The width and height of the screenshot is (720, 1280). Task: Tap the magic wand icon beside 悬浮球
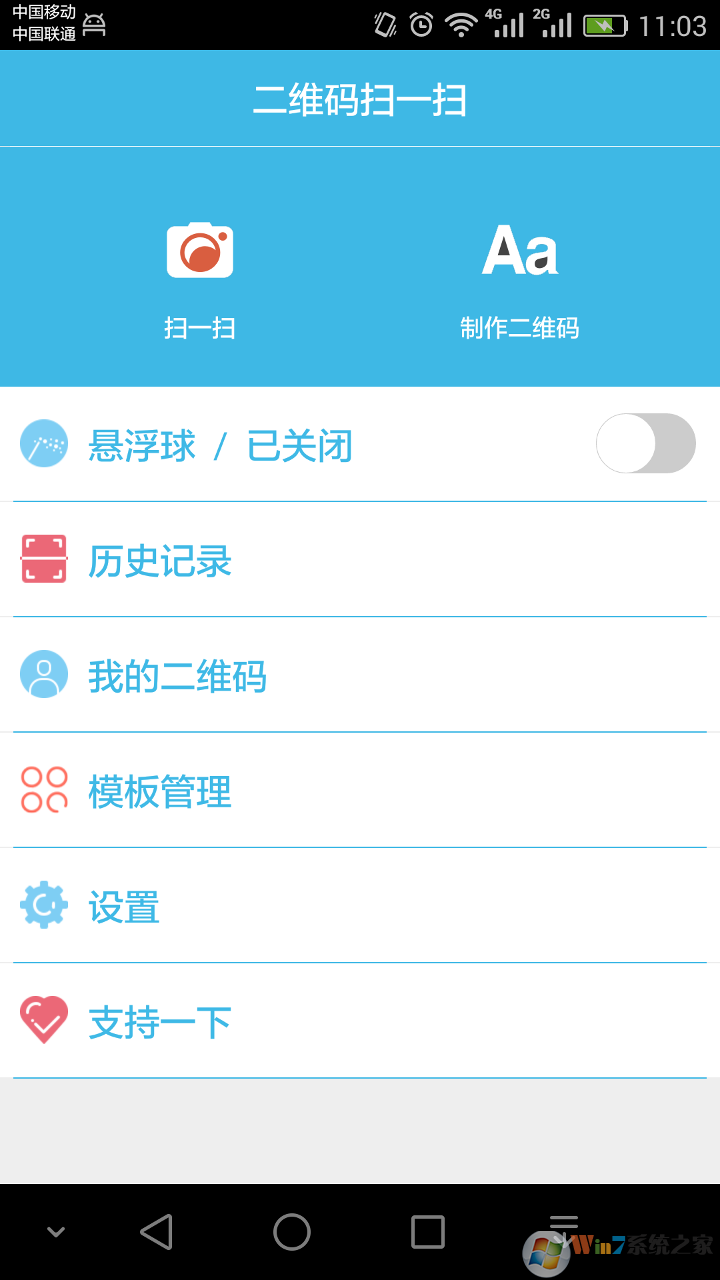coord(44,443)
